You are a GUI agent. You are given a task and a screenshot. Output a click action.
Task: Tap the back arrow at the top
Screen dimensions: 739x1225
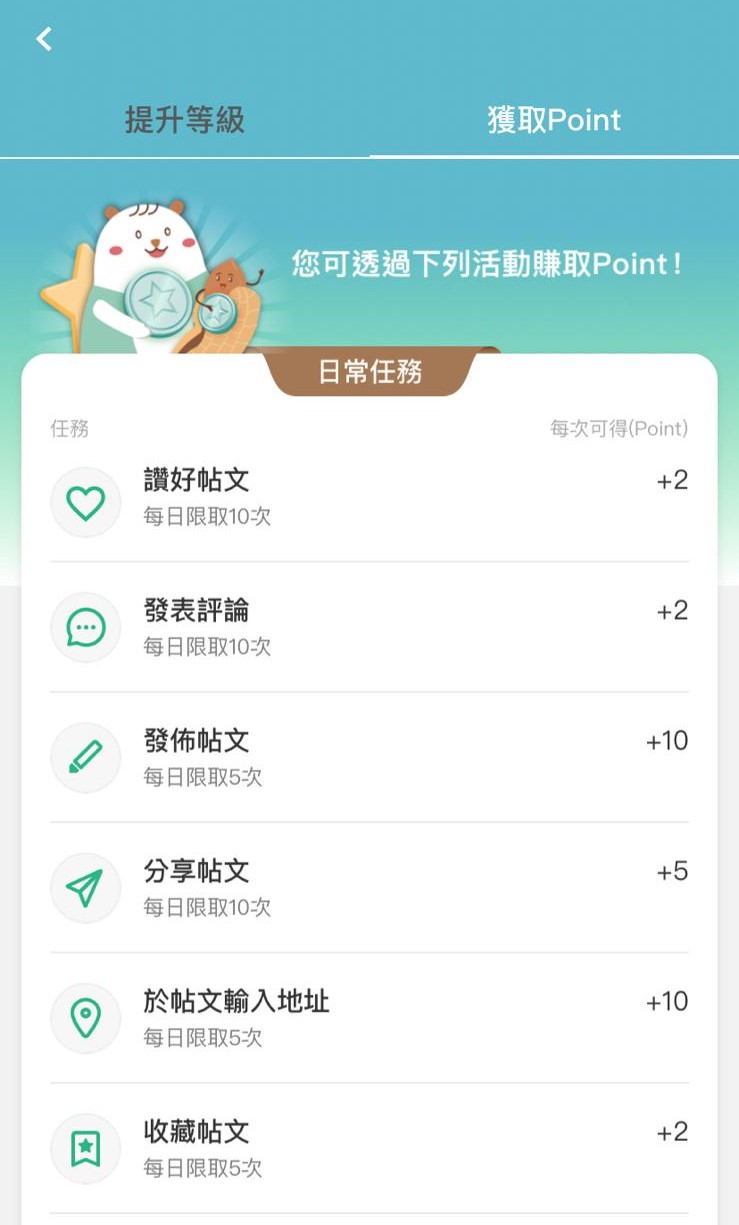(x=43, y=39)
